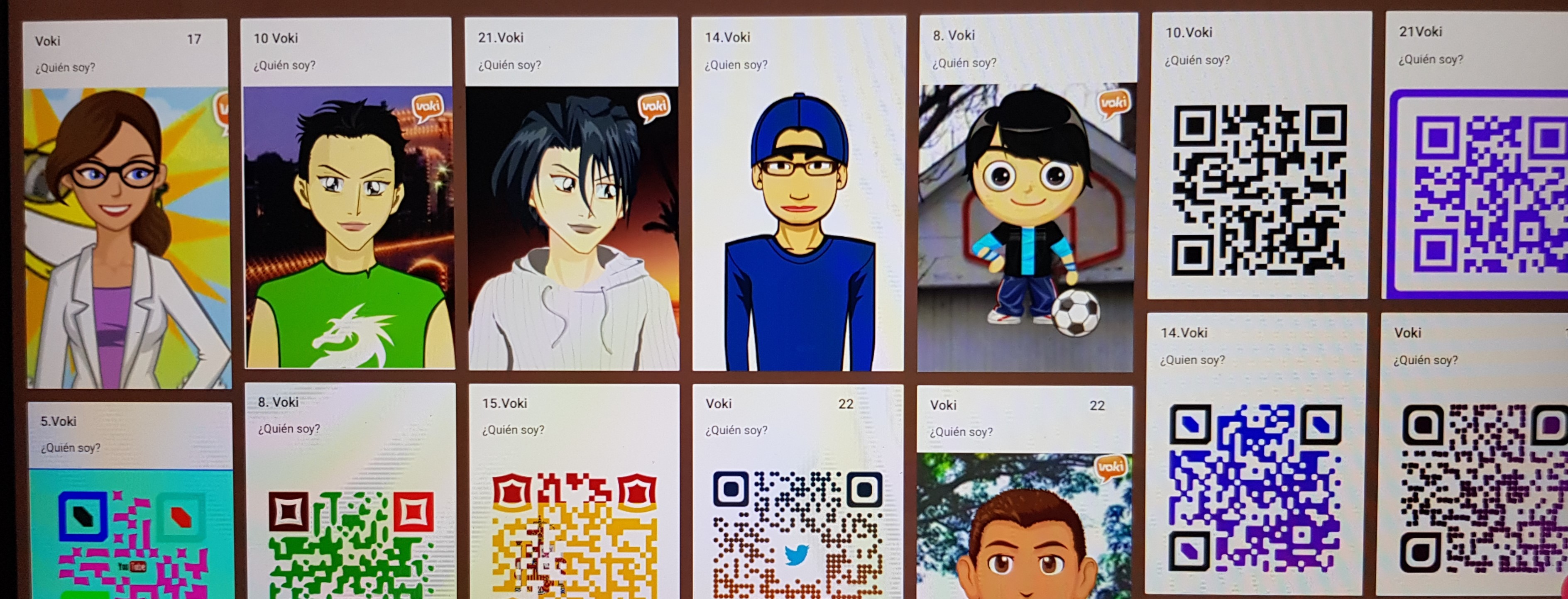
Task: Open the 14.Voki blue QR code card
Action: 1255,487
